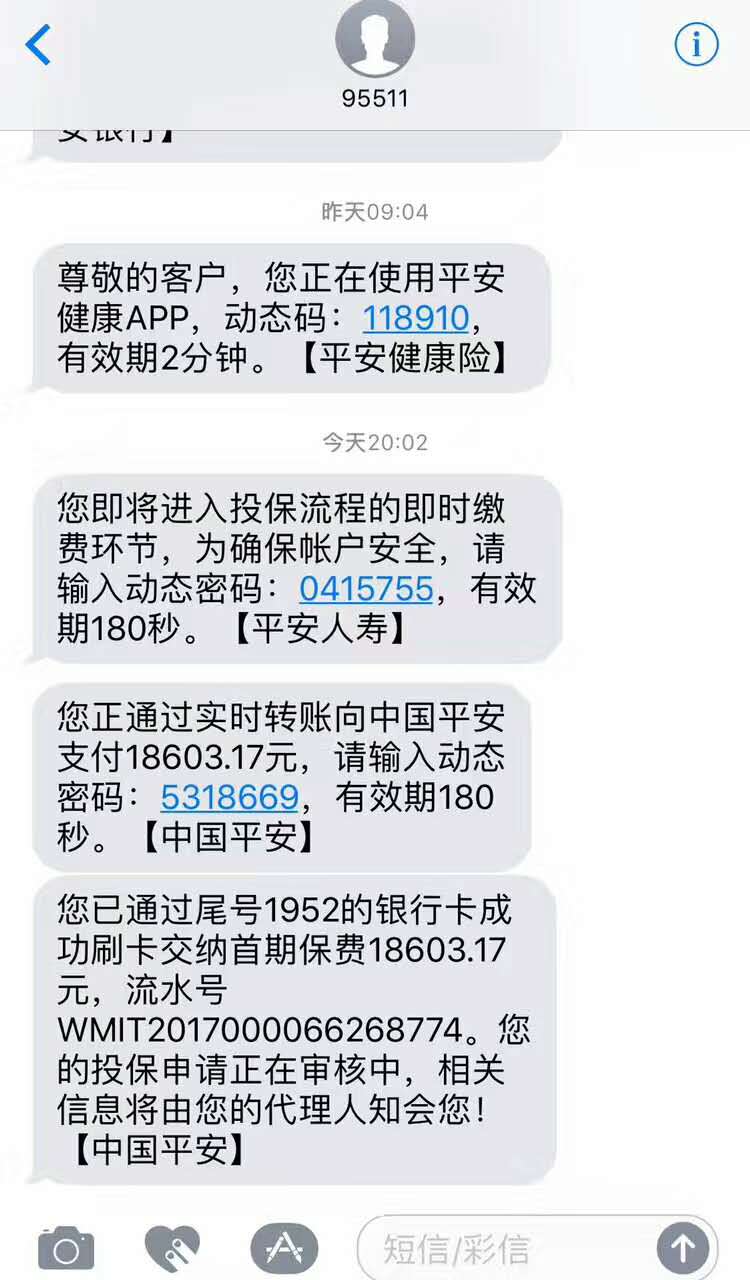Send the message with the arrow button
The width and height of the screenshot is (750, 1280).
pos(683,1248)
